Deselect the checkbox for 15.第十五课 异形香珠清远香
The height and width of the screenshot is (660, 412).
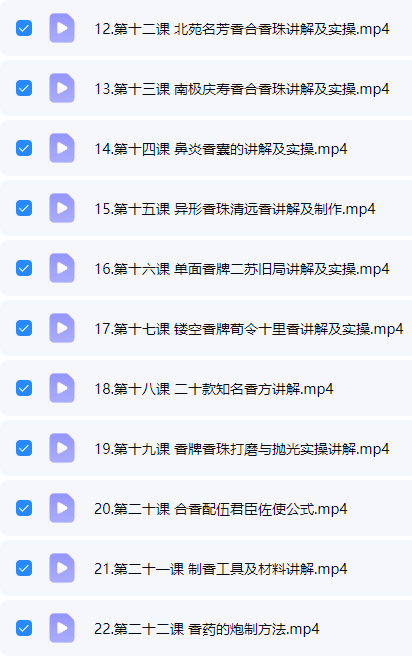tap(24, 208)
